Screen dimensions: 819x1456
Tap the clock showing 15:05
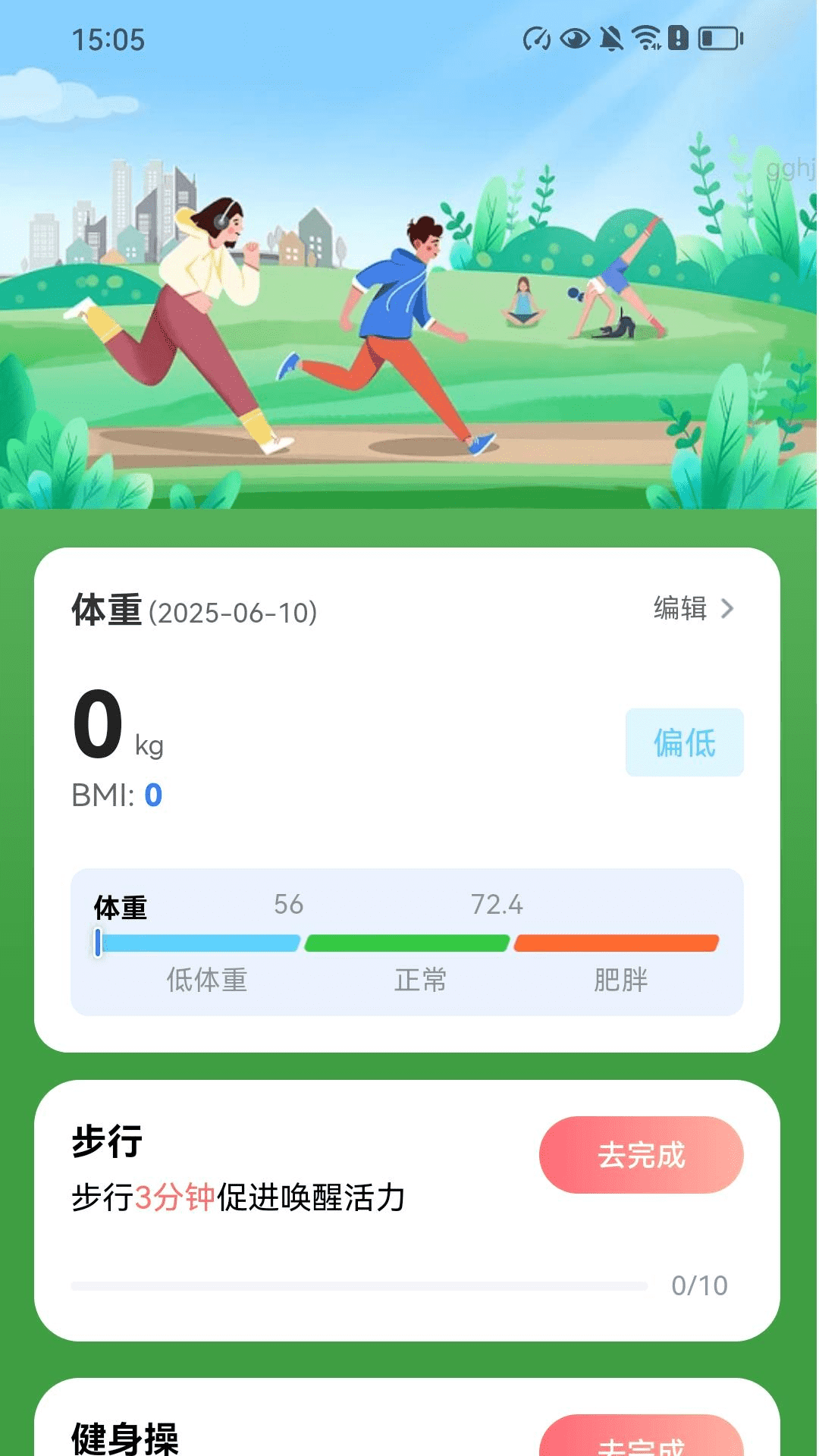tap(111, 39)
